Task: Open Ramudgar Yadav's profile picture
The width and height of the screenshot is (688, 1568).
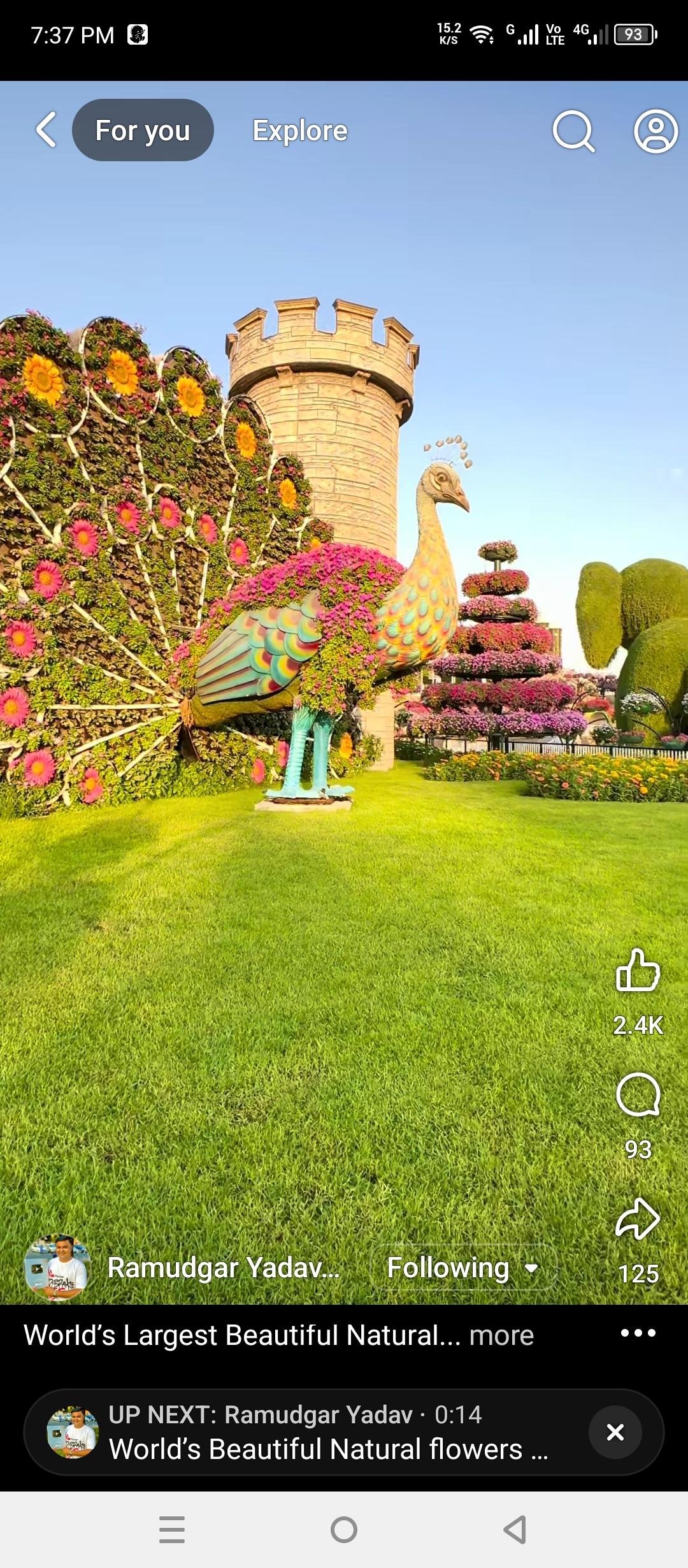Action: [57, 1268]
